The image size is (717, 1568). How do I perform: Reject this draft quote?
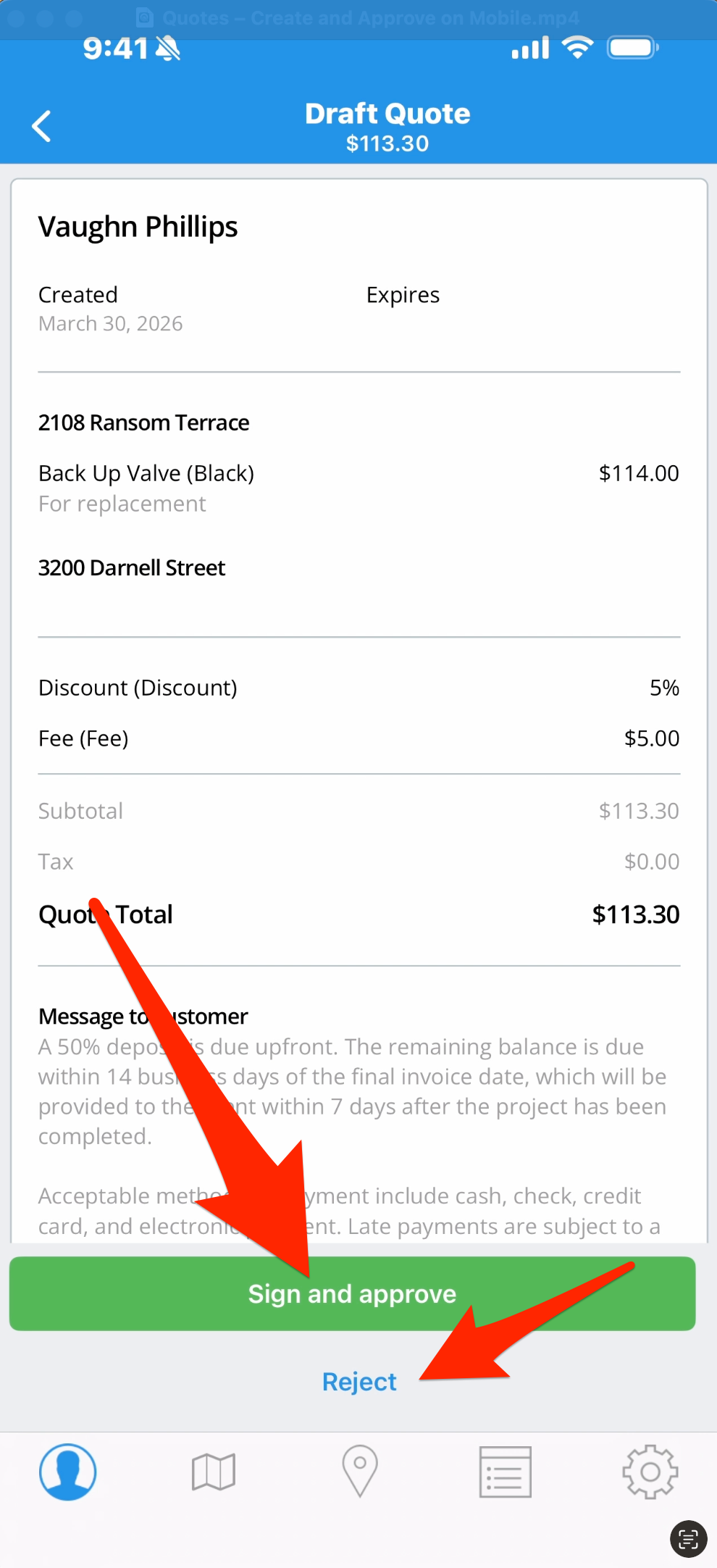coord(359,1382)
